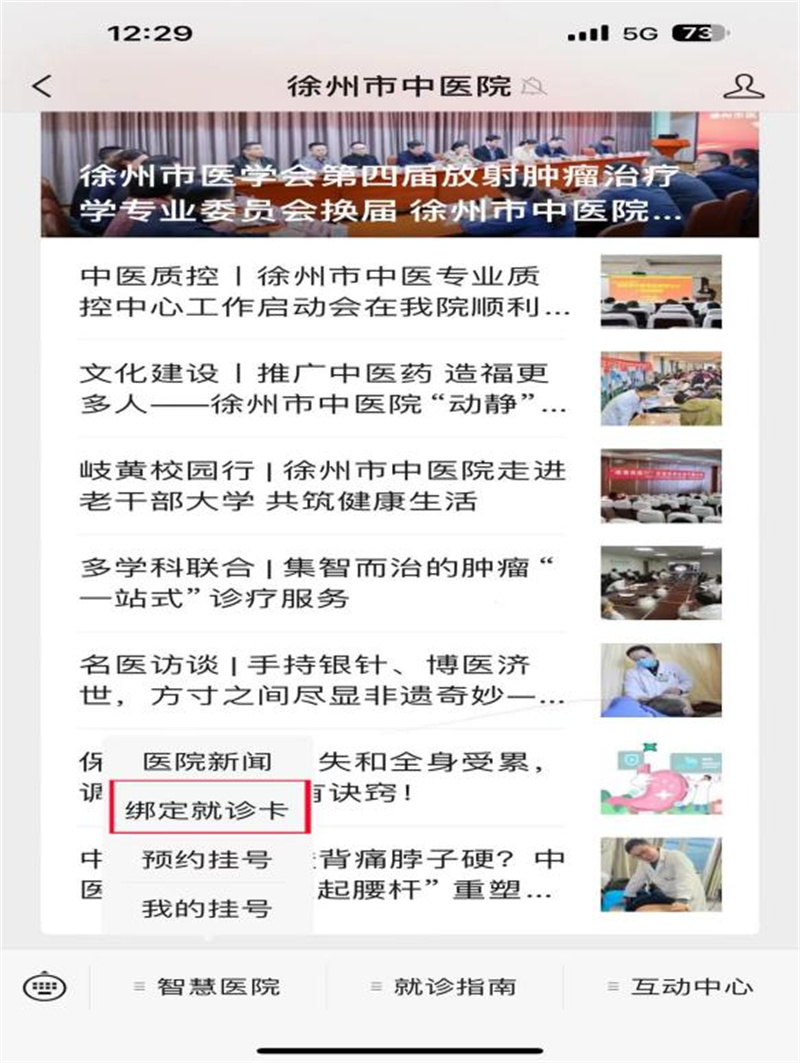Open the 中医质控 article

tap(325, 290)
